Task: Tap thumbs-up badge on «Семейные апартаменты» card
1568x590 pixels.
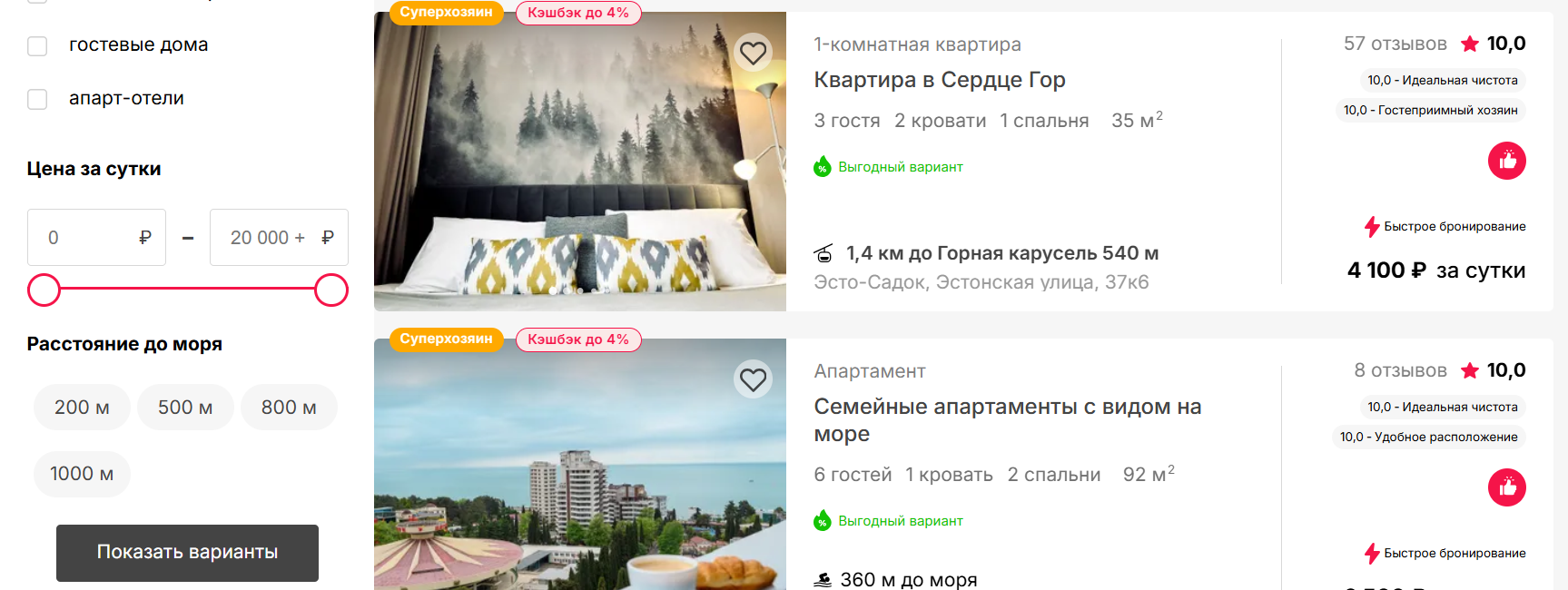Action: (x=1506, y=487)
